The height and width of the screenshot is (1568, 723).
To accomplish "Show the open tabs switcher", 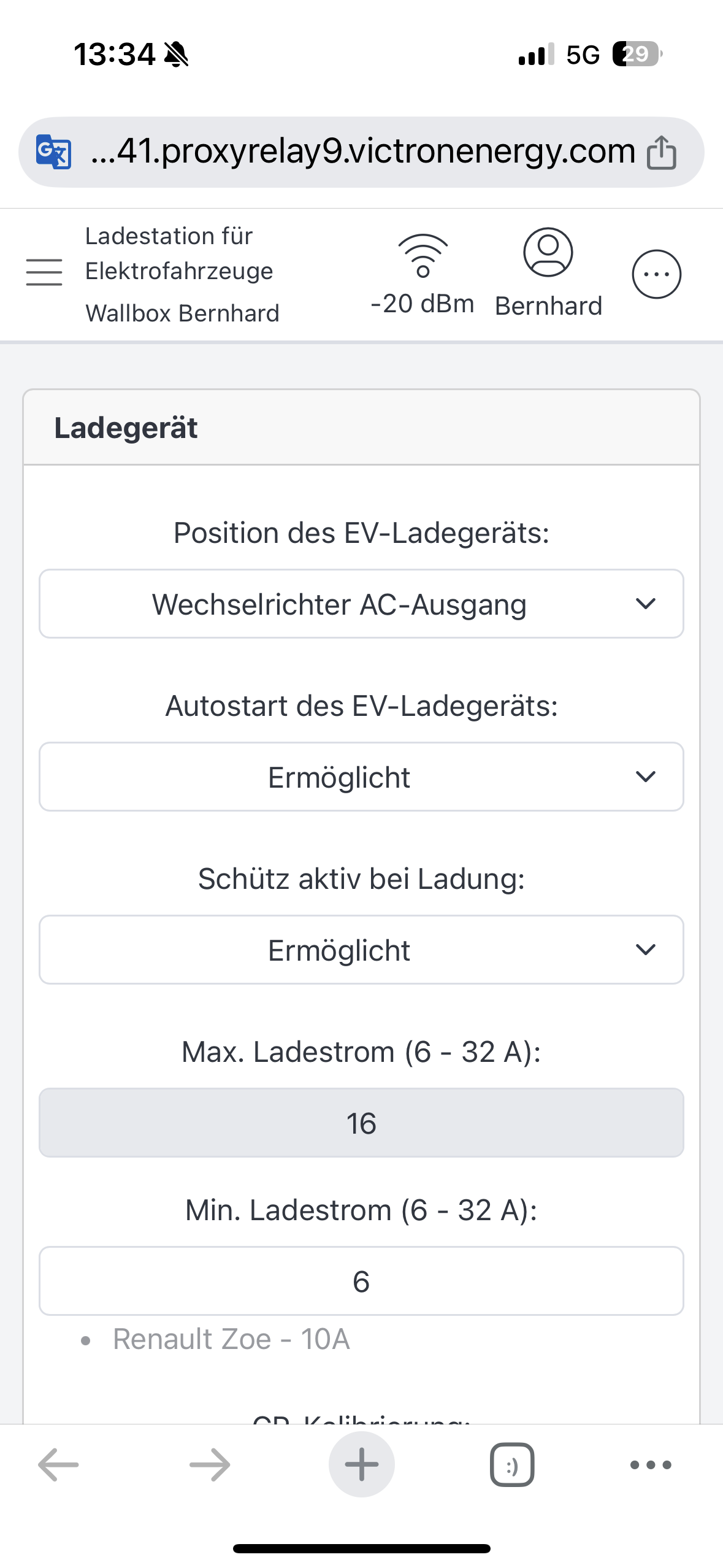I will pos(512,1465).
